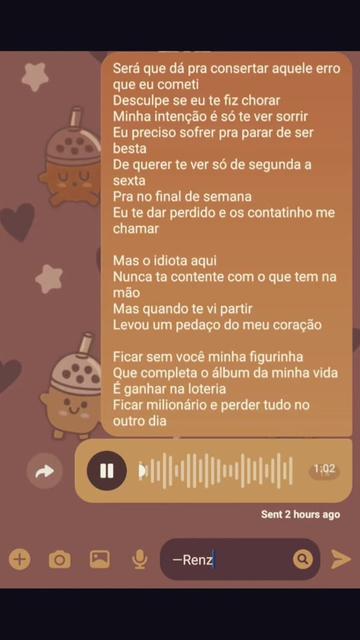Screen dimensions: 360x640
Task: Open the photo gallery picker
Action: [x=100, y=559]
